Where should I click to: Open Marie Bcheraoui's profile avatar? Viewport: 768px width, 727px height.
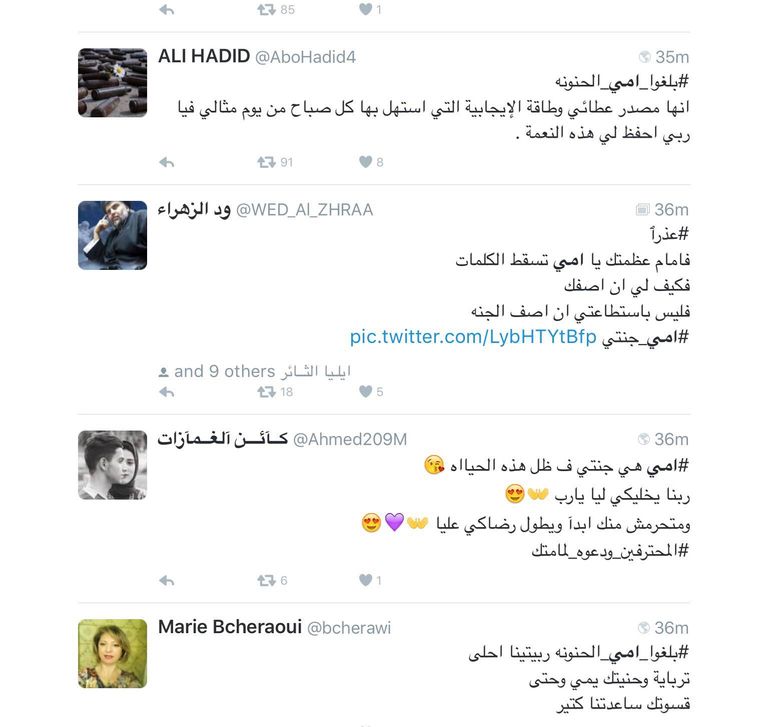113,653
